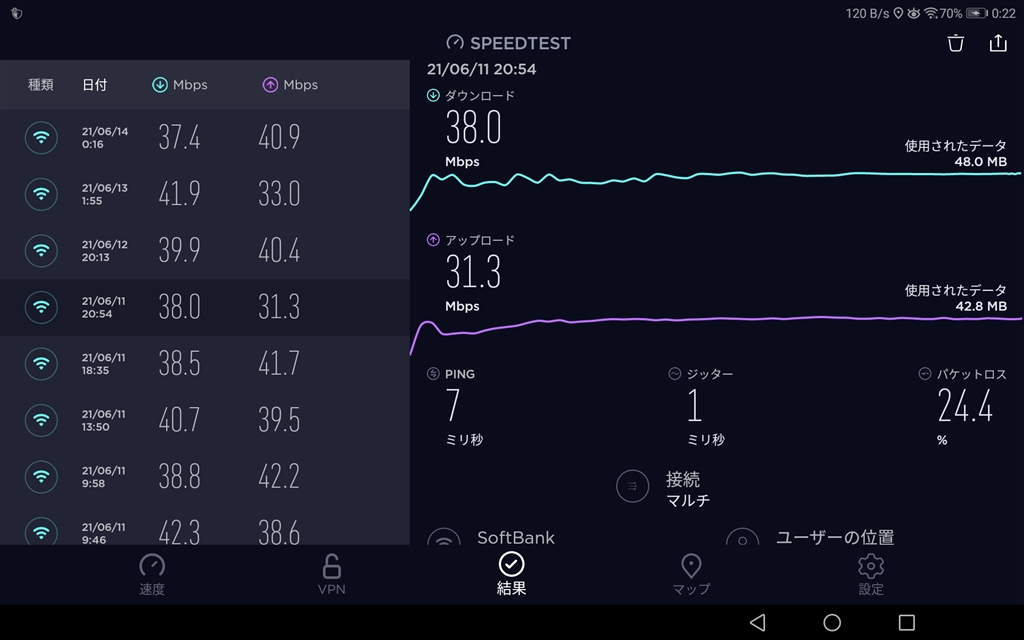Image resolution: width=1024 pixels, height=640 pixels.
Task: Select the 21/06/11 20:54 result
Action: (x=205, y=307)
